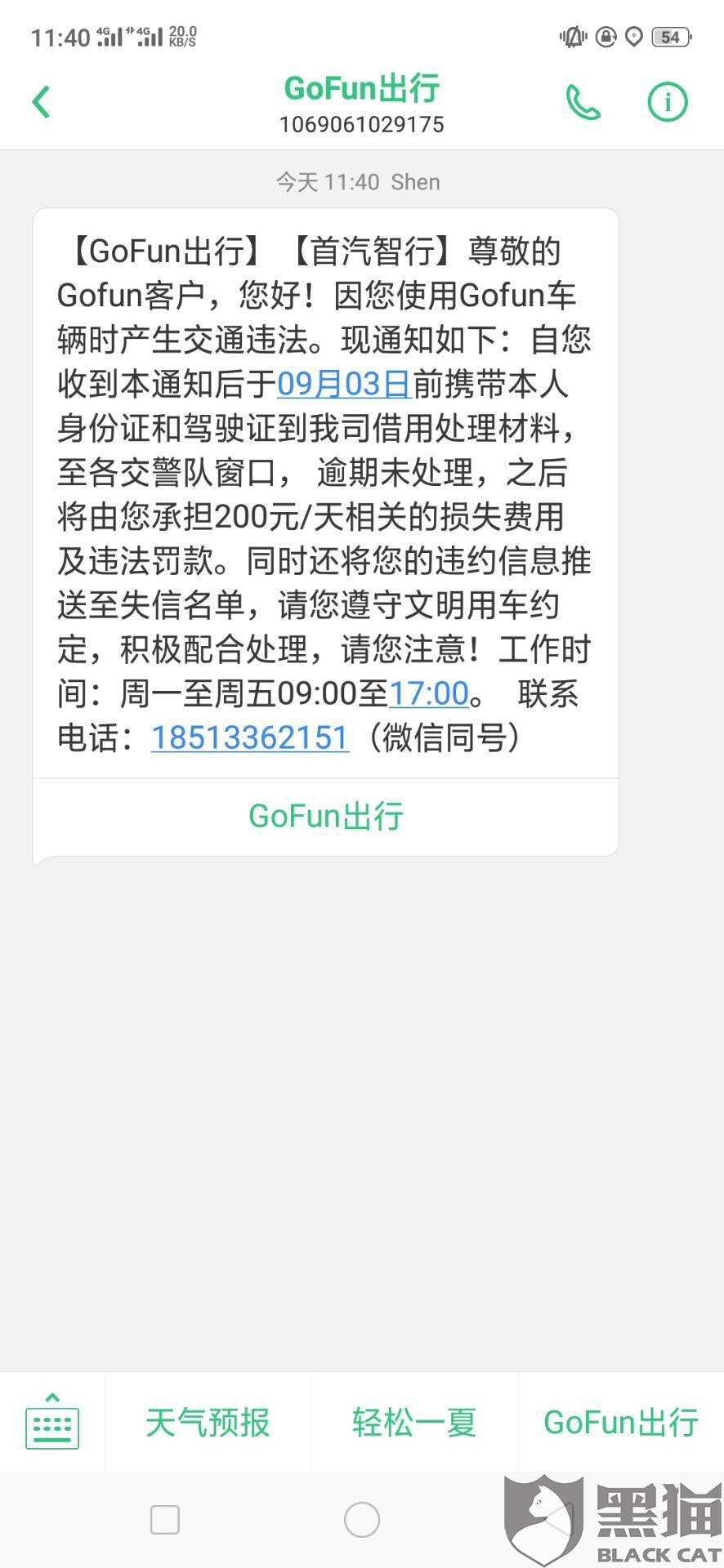
Task: Open the 天气预报 menu
Action: coord(208,1422)
